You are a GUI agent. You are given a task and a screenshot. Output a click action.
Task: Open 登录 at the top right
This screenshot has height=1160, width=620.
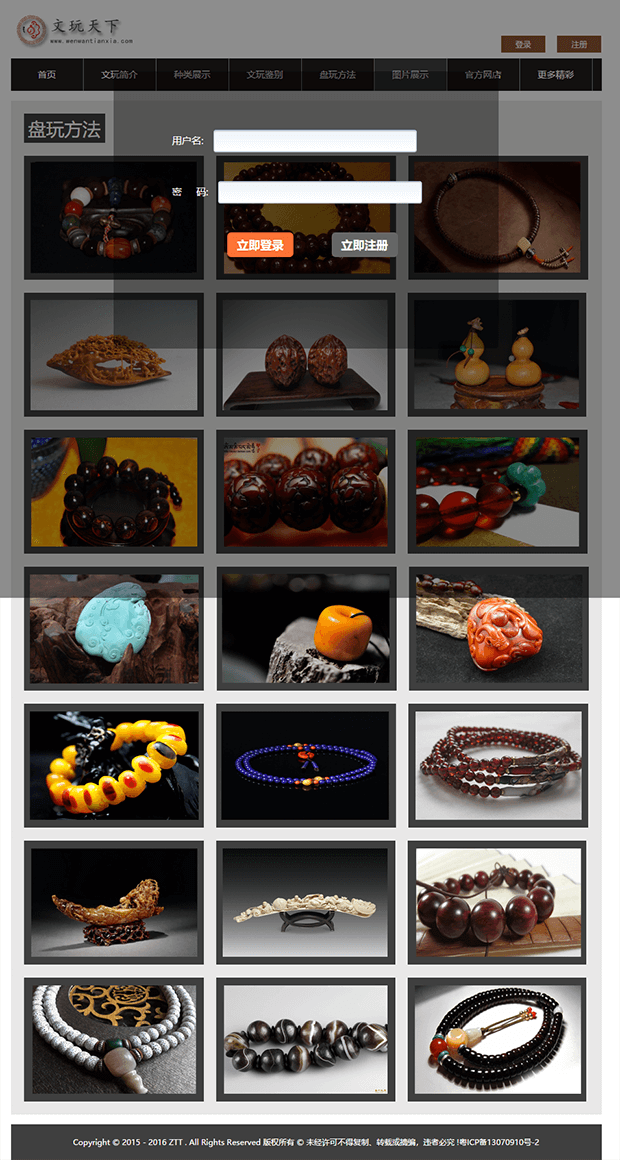(x=523, y=44)
